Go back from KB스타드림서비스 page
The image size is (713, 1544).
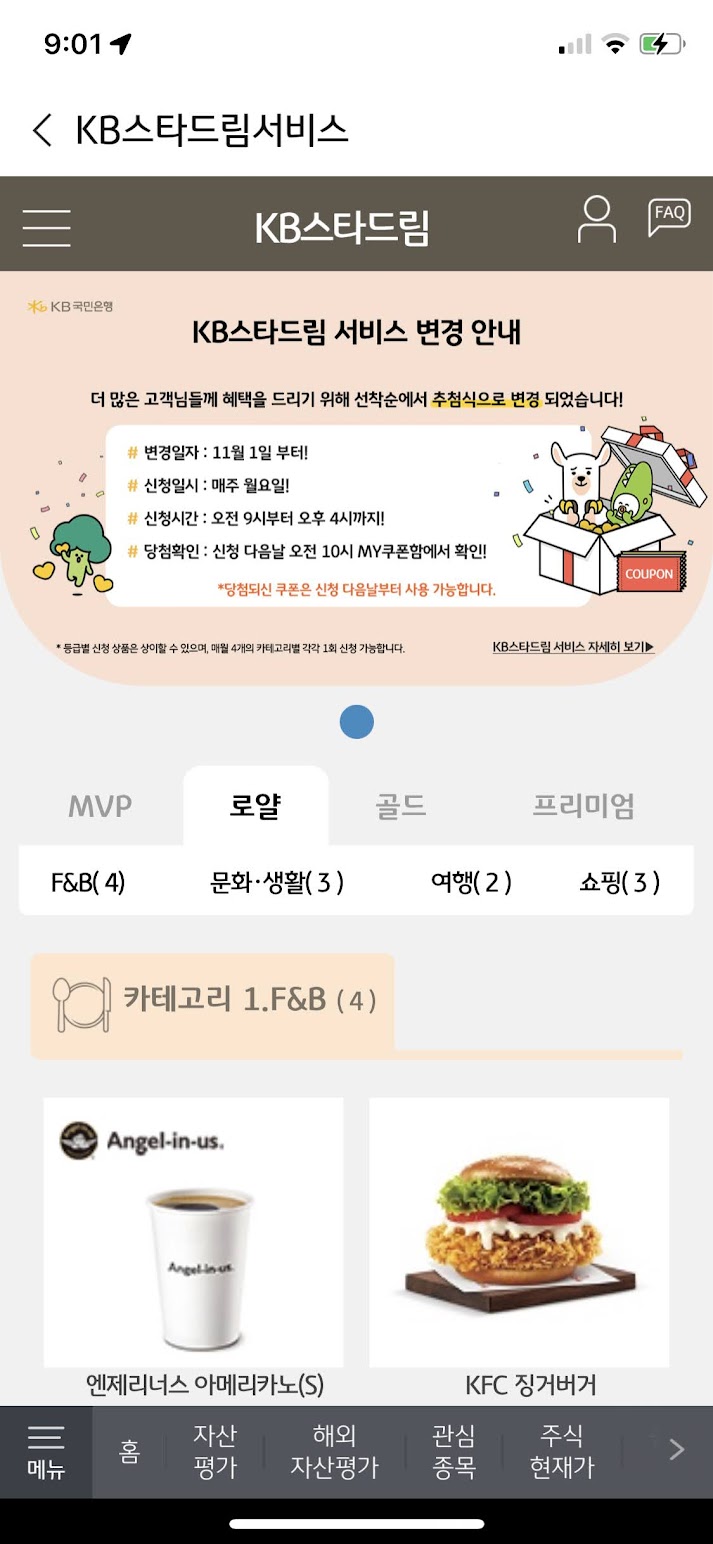coord(42,130)
